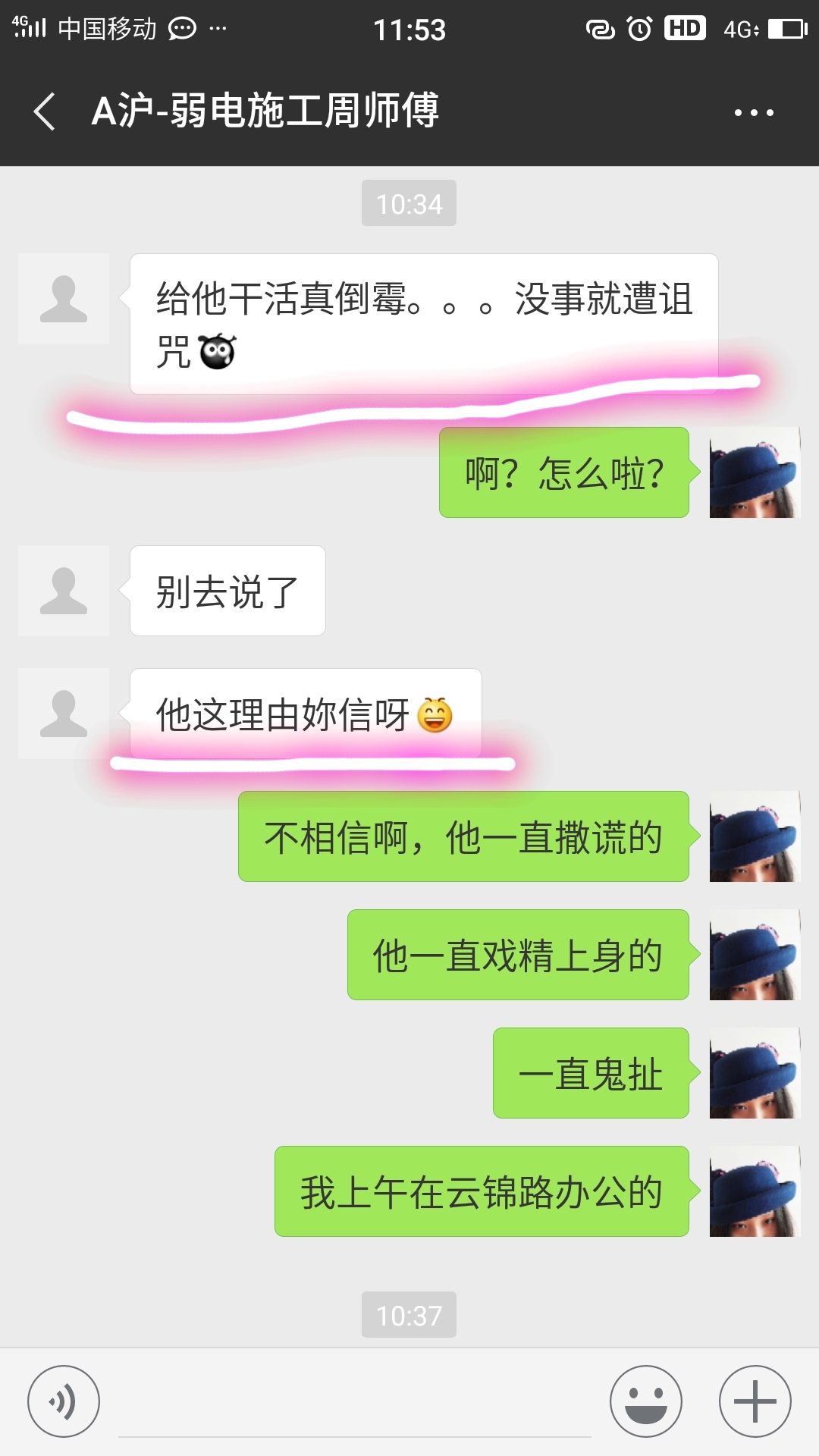
Task: Open the emoji sticker panel
Action: tap(646, 1401)
